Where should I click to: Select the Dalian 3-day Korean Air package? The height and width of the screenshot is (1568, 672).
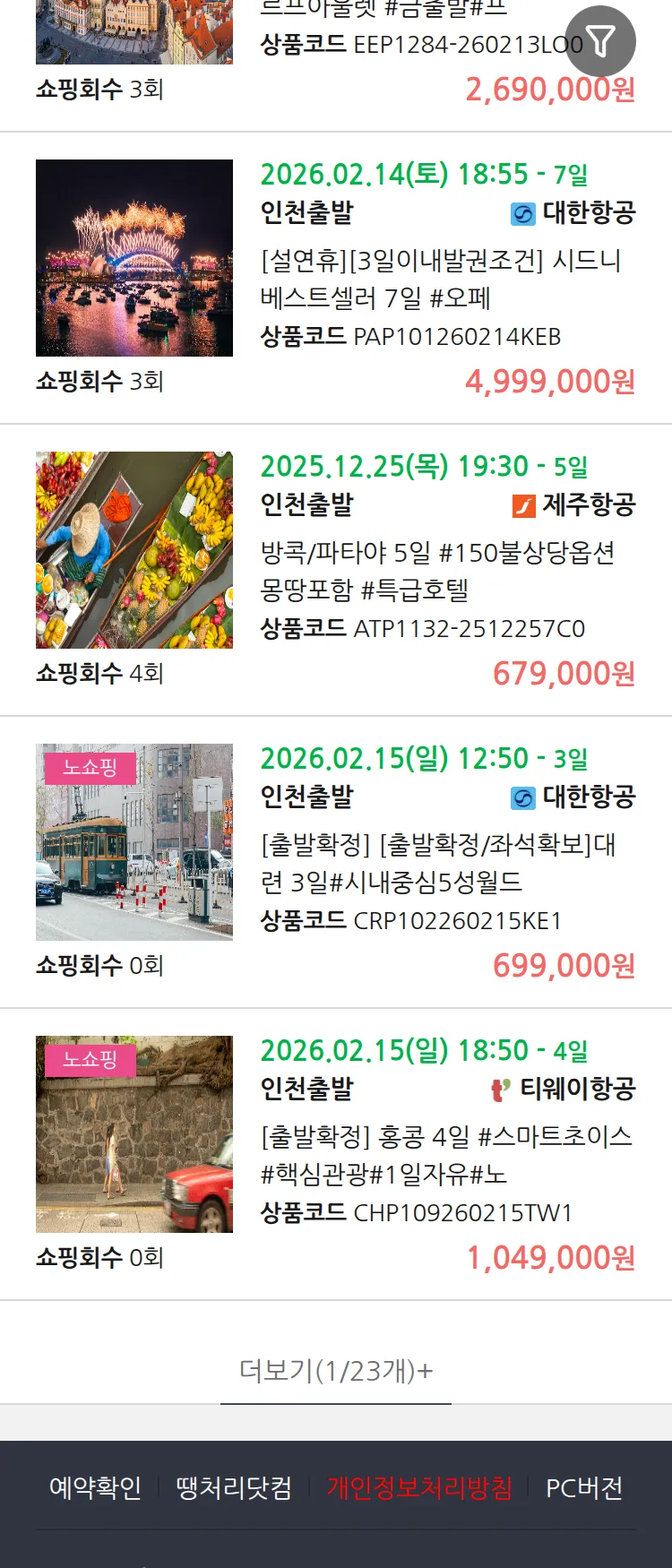tap(437, 863)
